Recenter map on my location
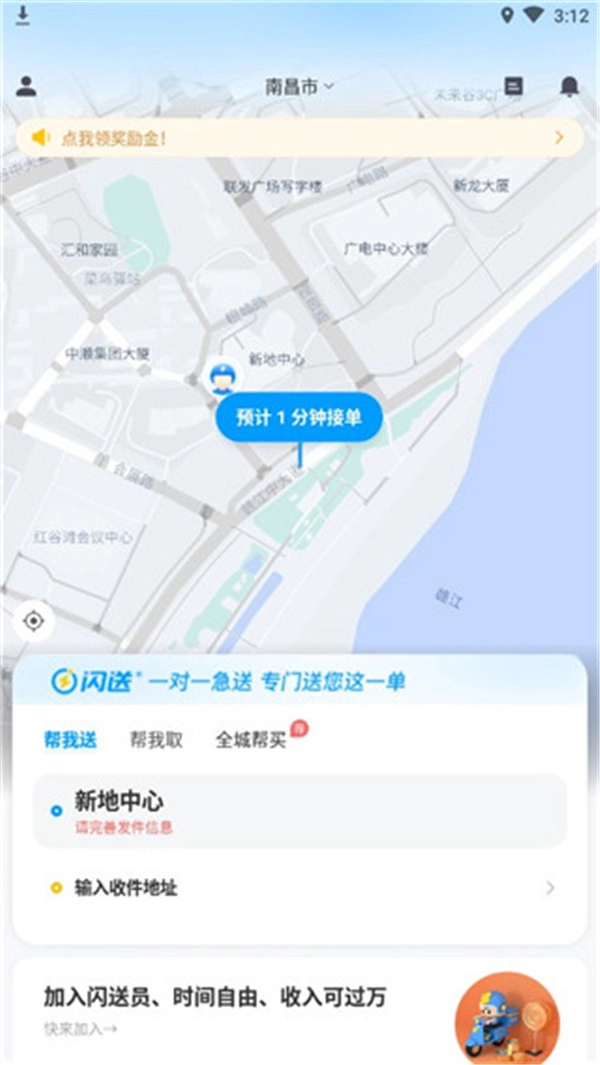The height and width of the screenshot is (1065, 600). coord(34,621)
